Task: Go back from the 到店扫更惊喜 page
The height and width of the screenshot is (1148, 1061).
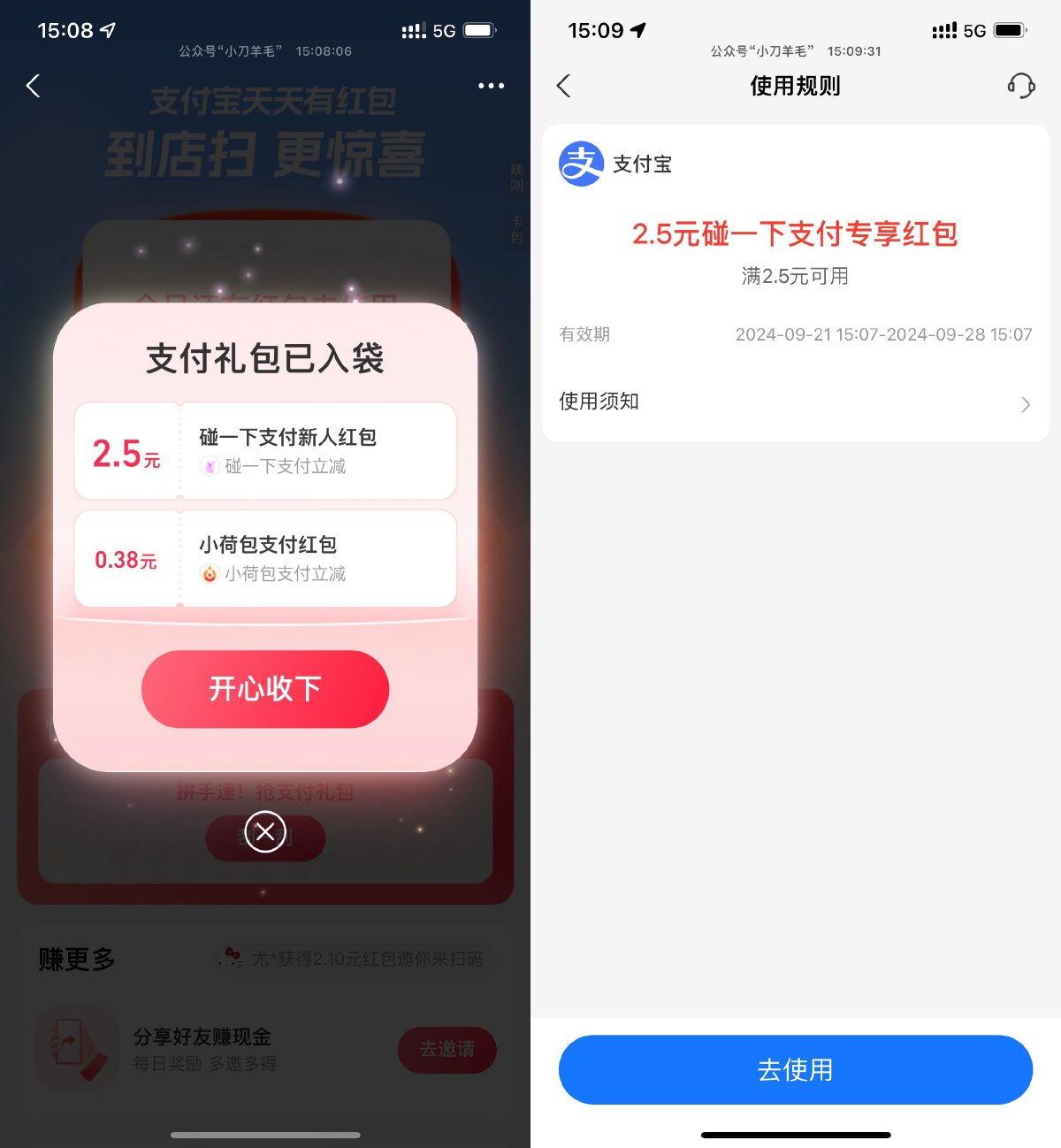Action: click(x=34, y=86)
